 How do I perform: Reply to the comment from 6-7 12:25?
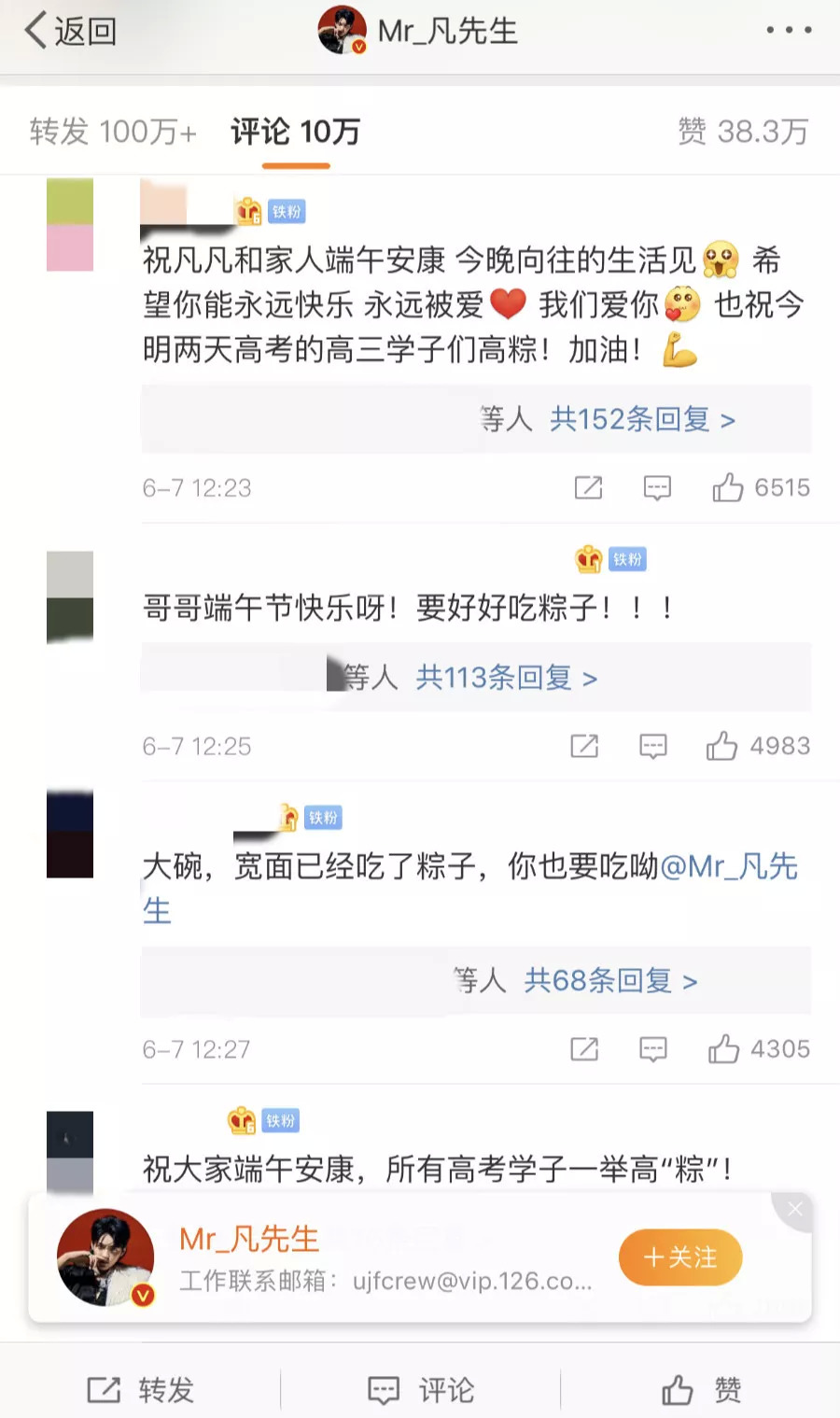tap(652, 746)
